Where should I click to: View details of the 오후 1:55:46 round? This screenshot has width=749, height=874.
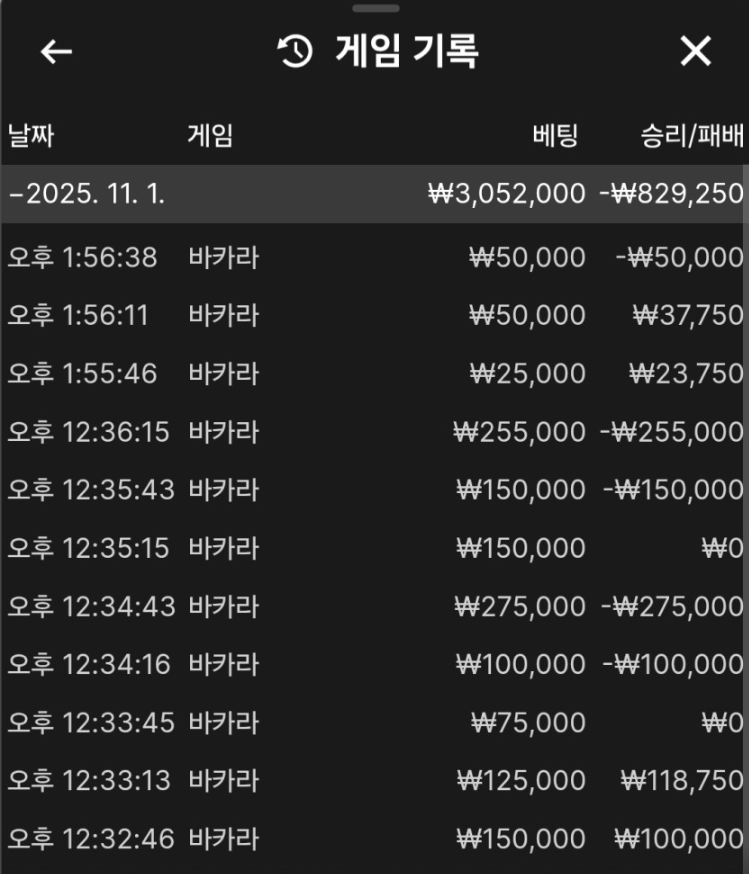[x=374, y=374]
